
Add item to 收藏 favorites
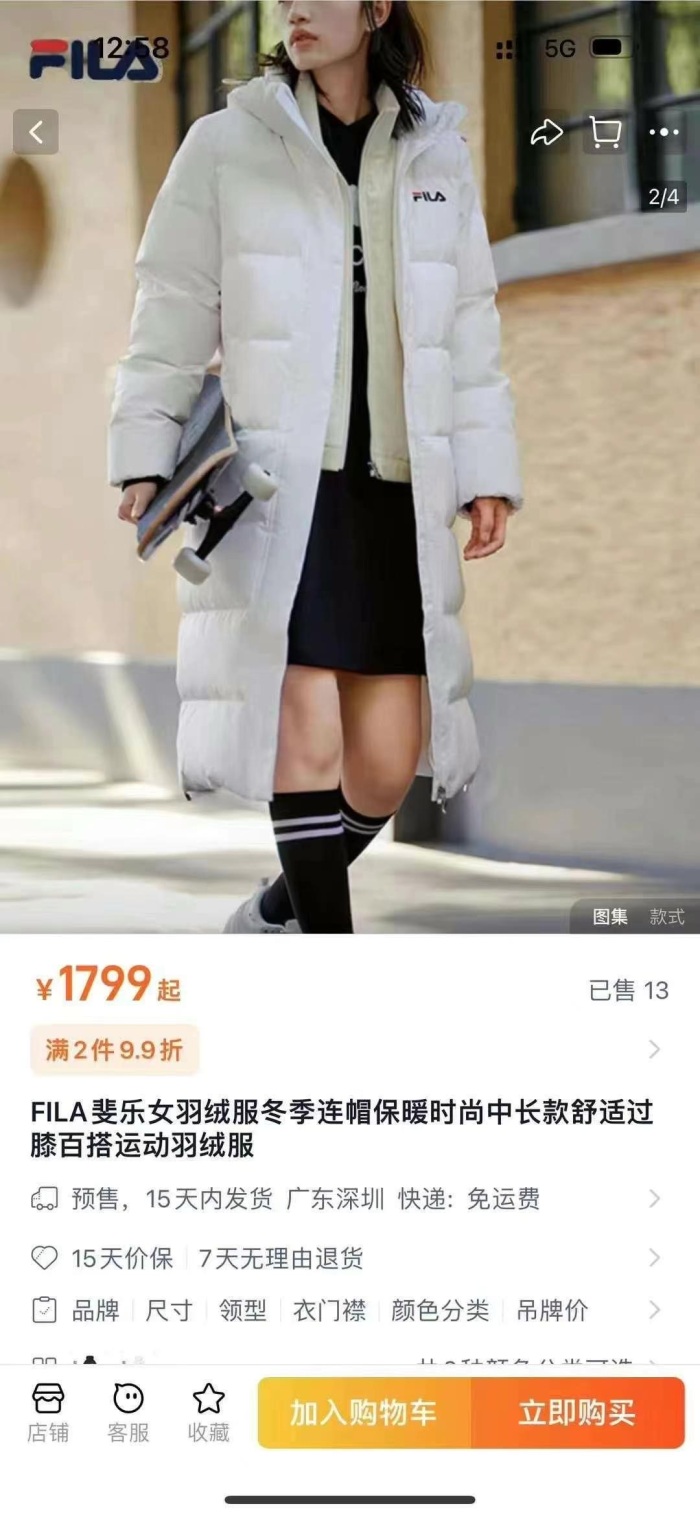point(208,1412)
